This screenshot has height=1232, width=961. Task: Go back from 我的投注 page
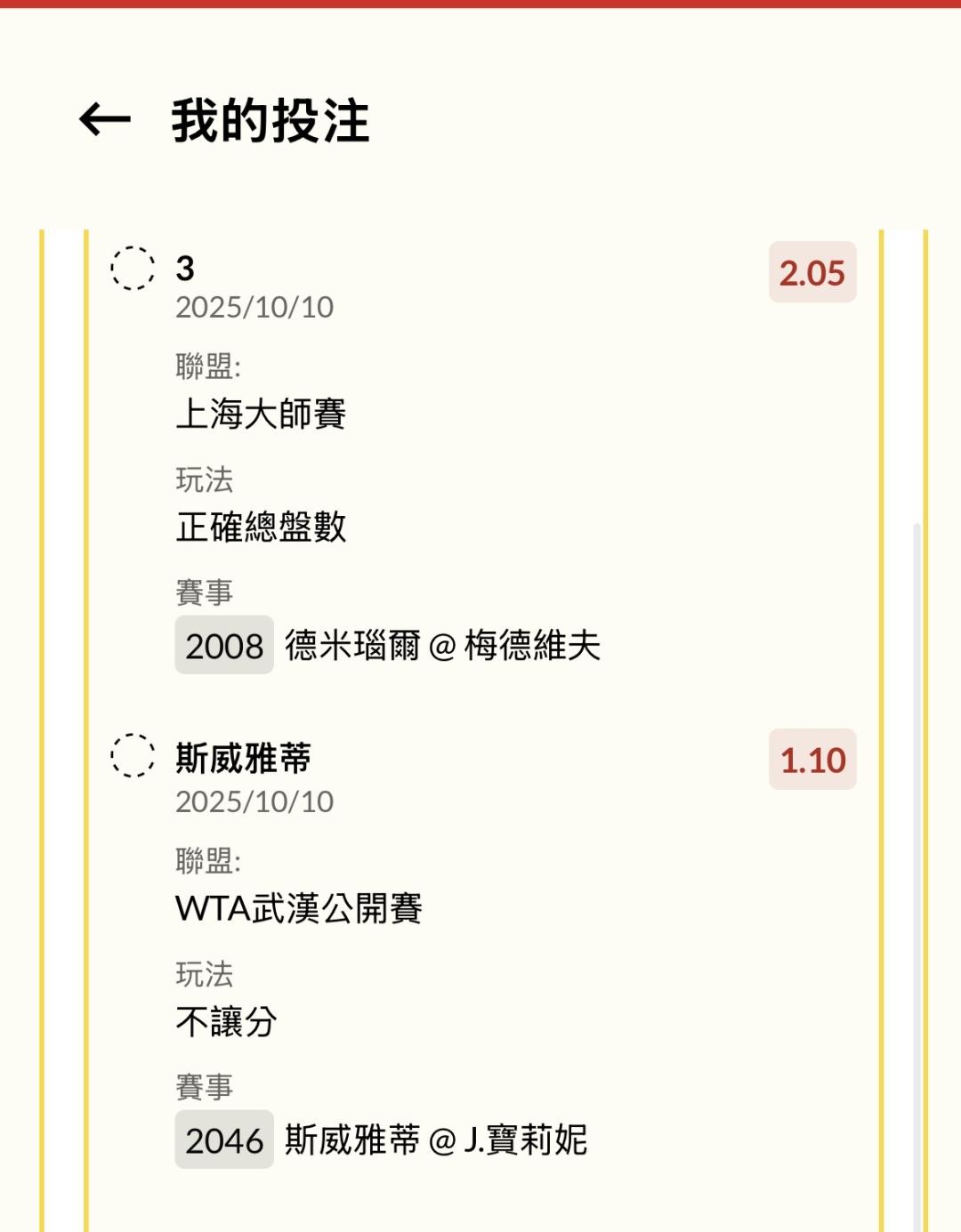pos(105,120)
